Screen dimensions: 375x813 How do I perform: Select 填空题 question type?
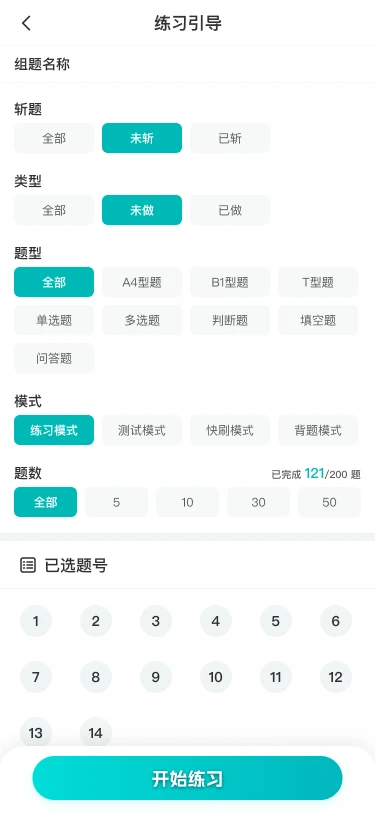(318, 320)
